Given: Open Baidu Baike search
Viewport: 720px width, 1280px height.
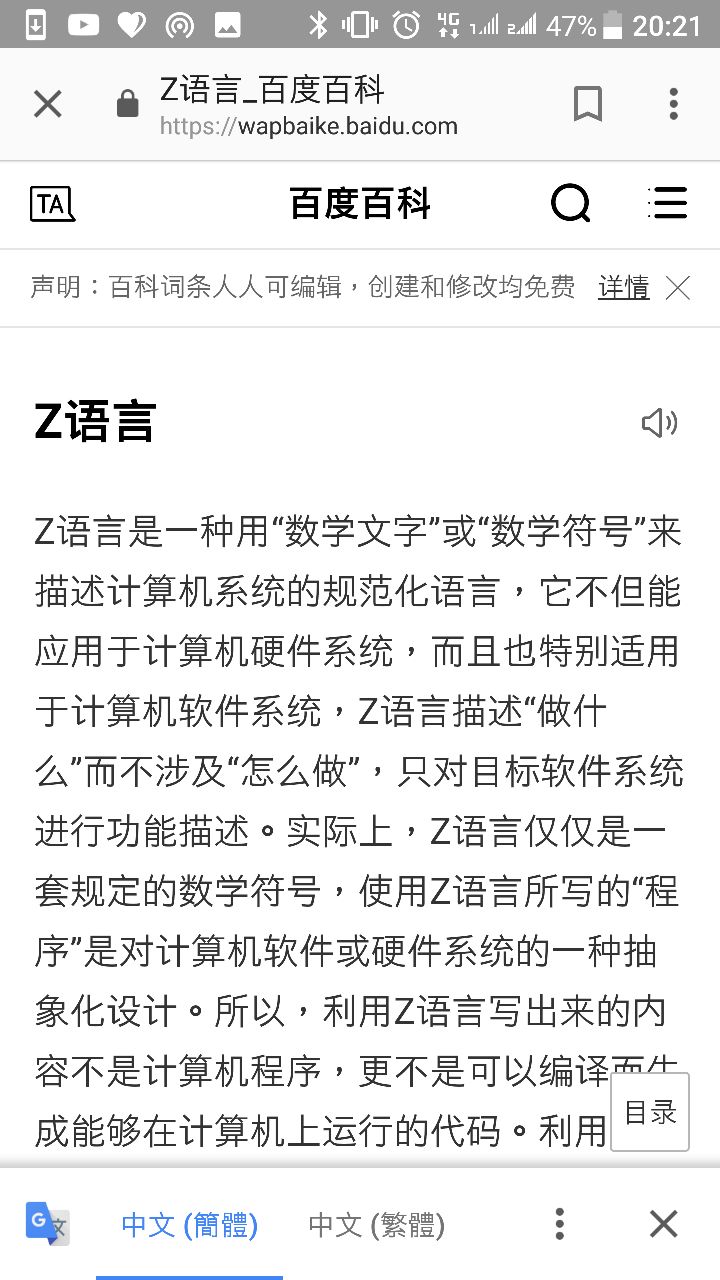Looking at the screenshot, I should tap(571, 204).
